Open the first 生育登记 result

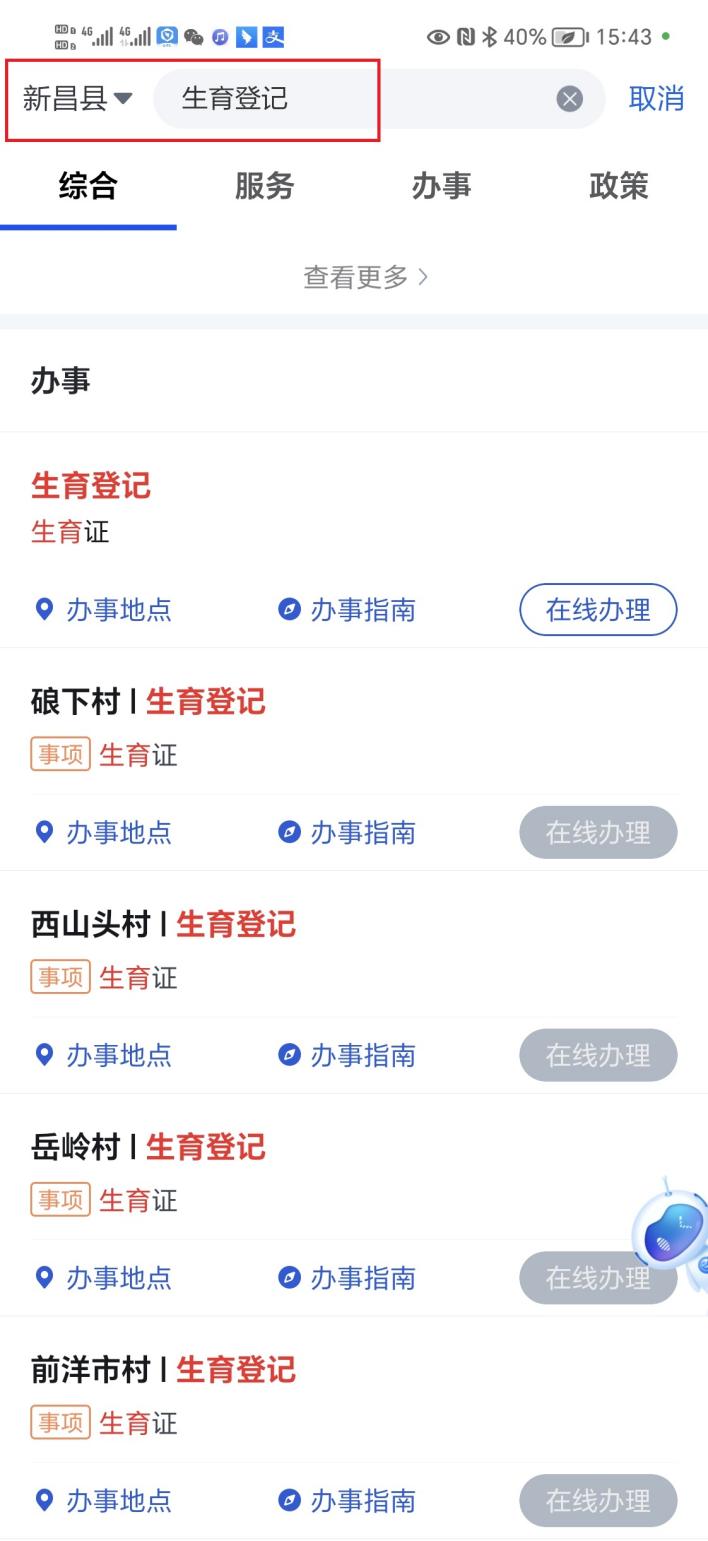tap(91, 486)
